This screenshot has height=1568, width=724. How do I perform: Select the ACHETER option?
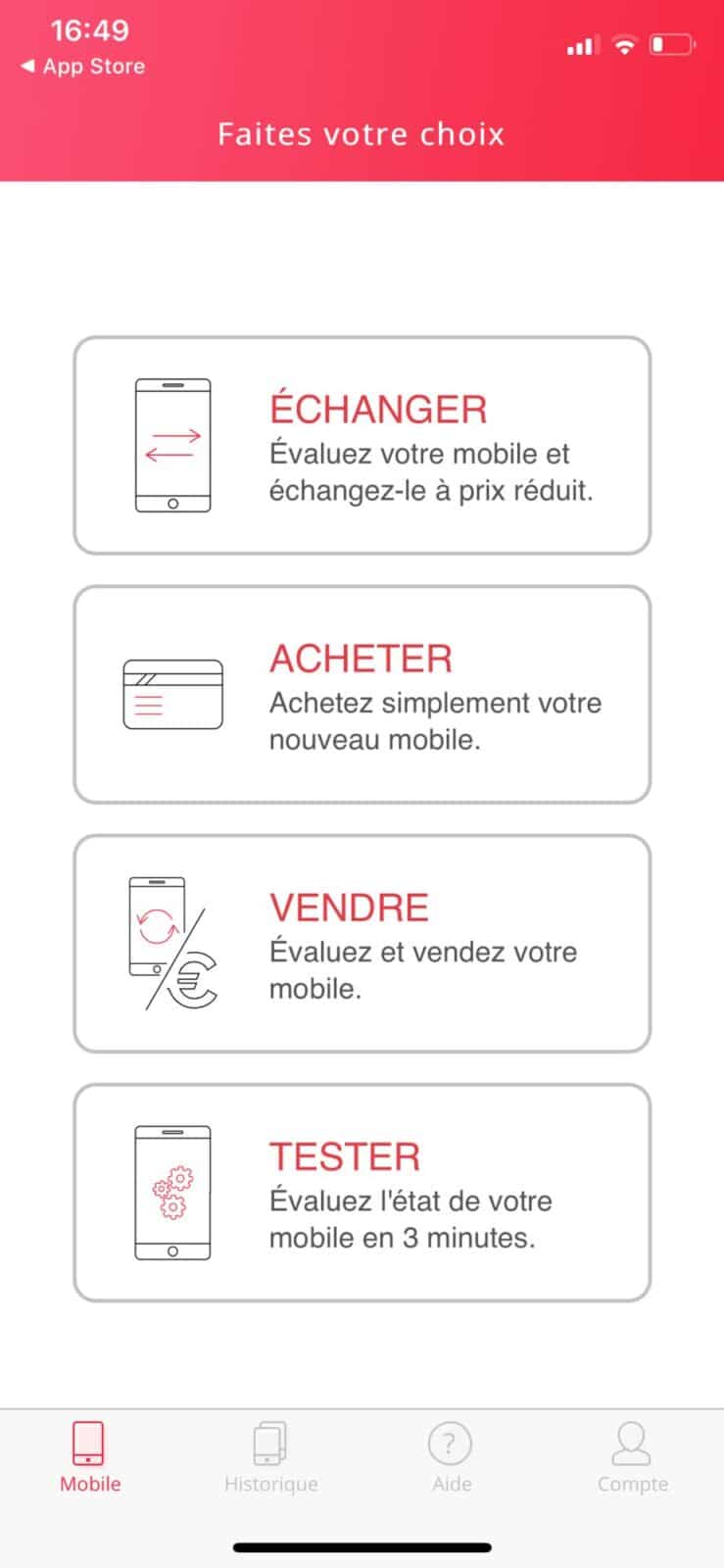(x=362, y=695)
